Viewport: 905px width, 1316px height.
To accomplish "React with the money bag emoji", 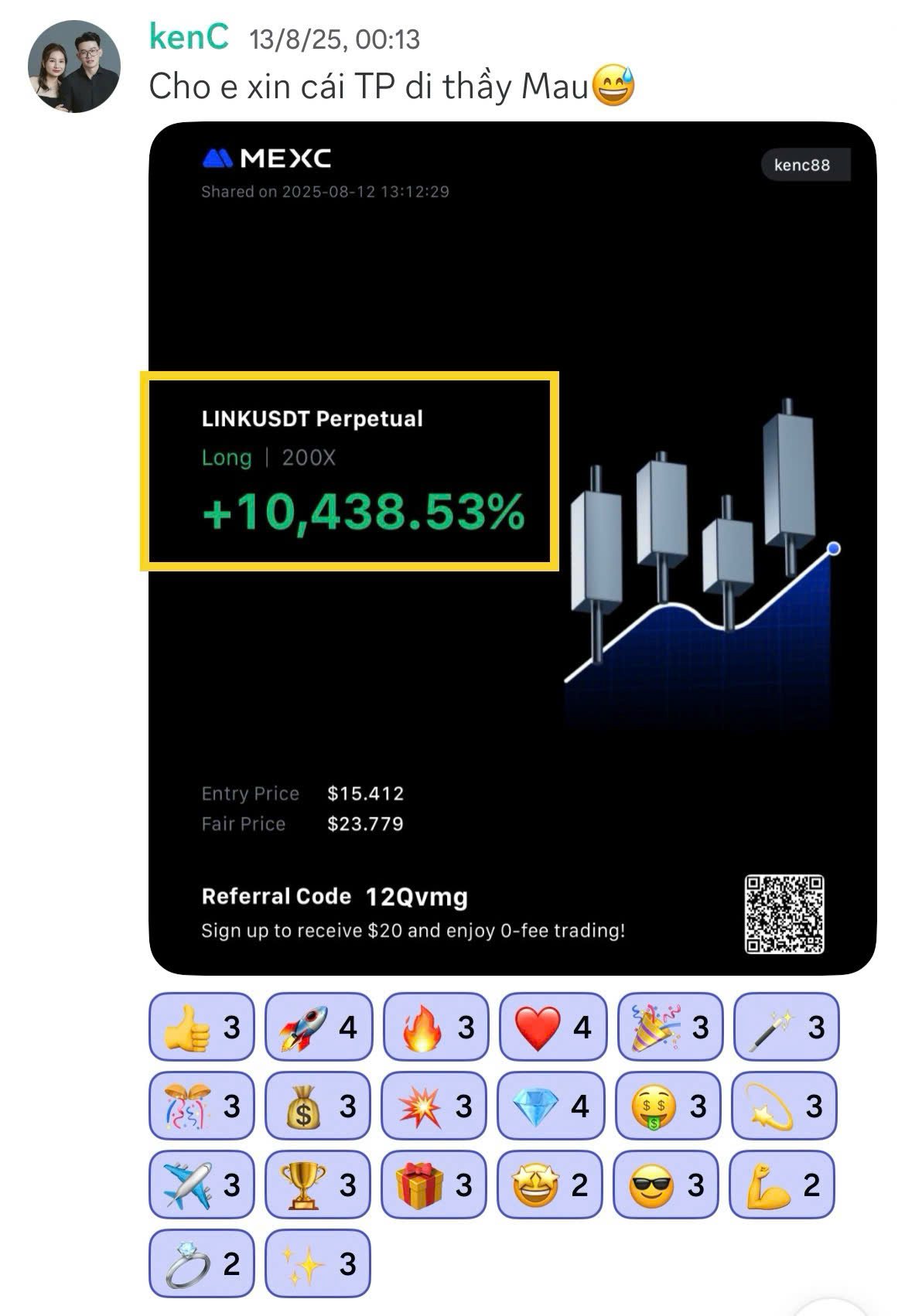I will coord(318,1106).
